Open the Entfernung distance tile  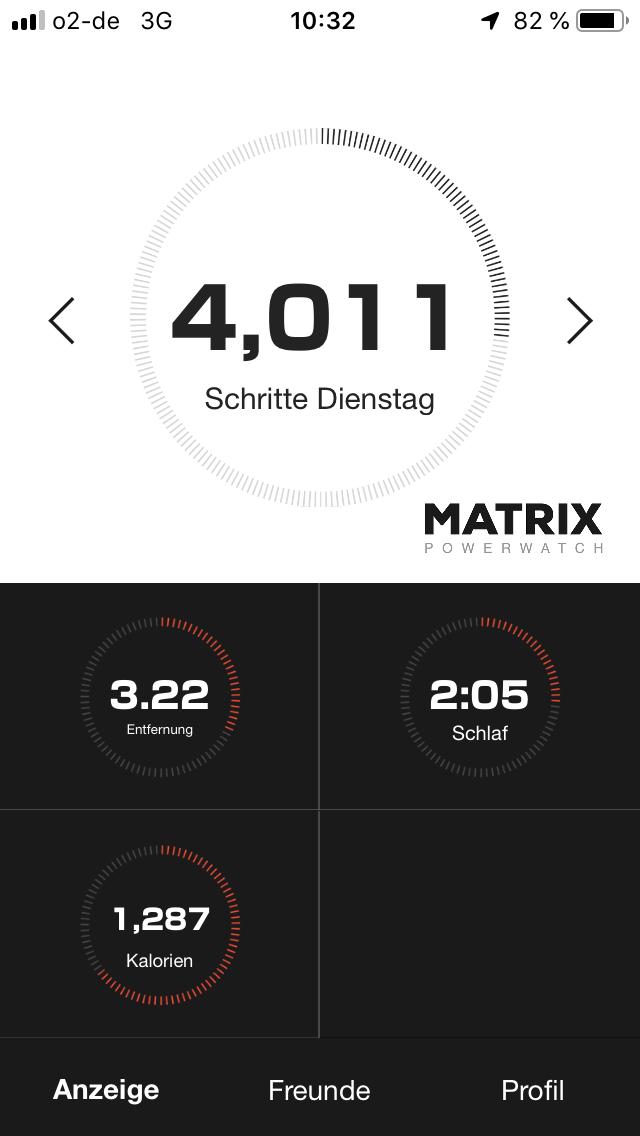(160, 697)
